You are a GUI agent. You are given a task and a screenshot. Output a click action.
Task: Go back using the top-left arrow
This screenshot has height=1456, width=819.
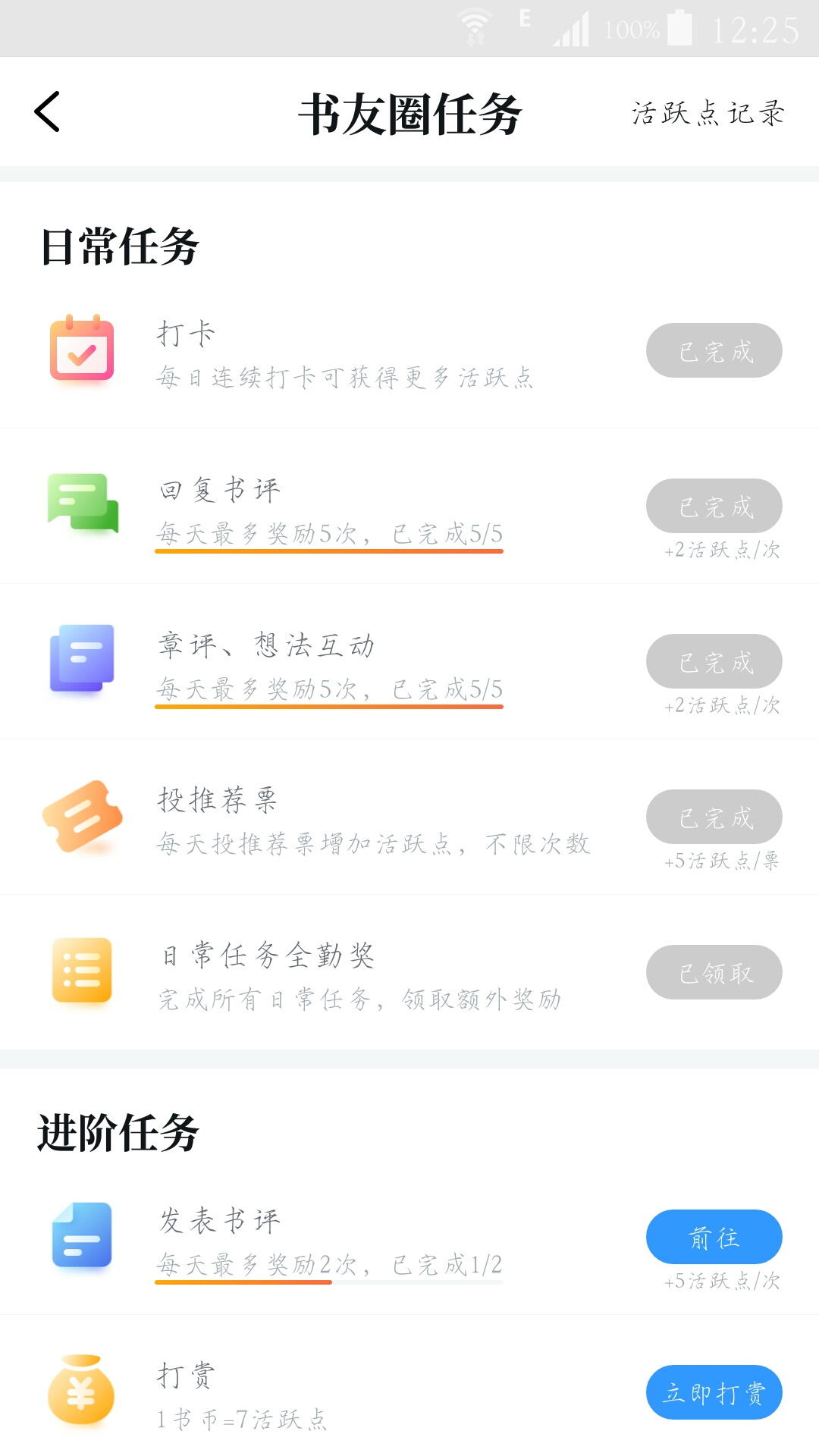click(47, 112)
